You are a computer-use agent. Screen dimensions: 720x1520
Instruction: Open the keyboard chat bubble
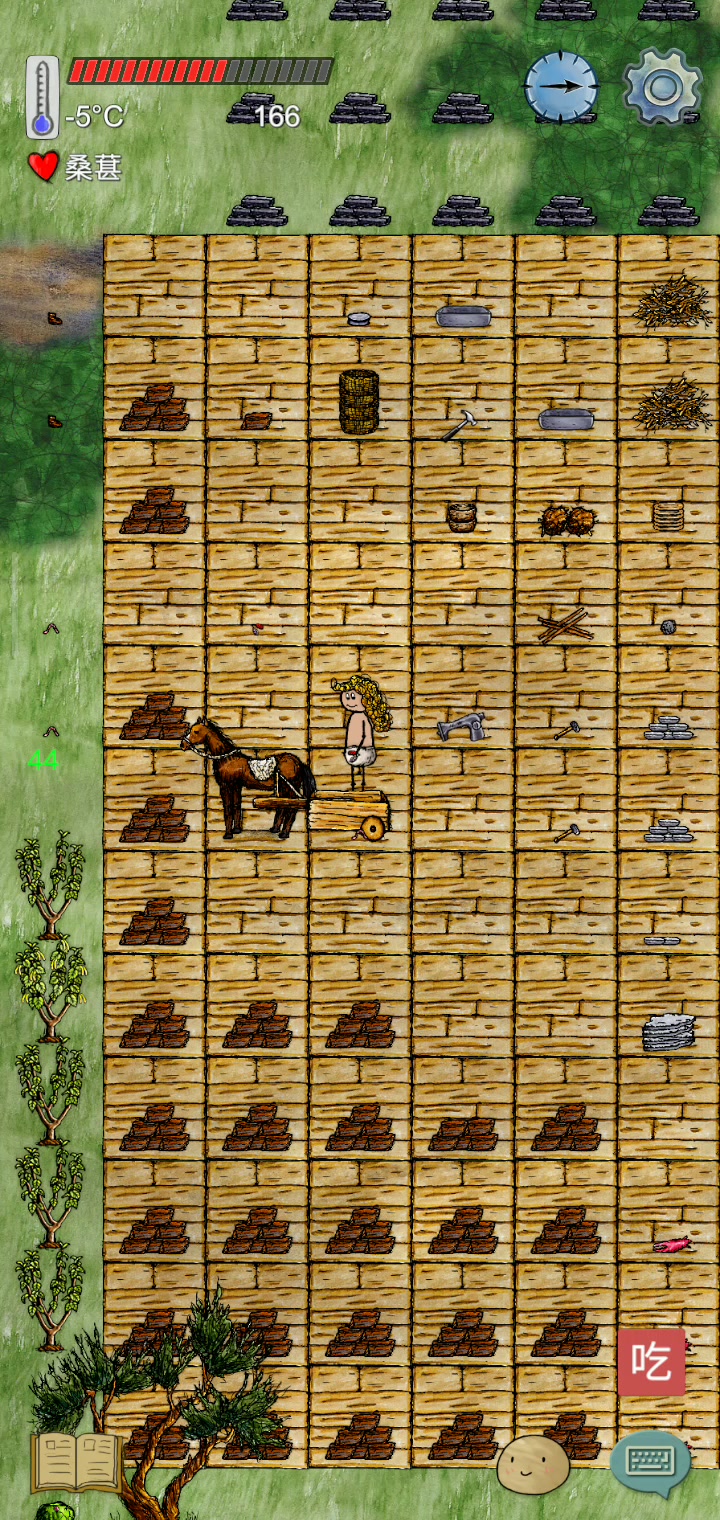click(x=650, y=1462)
